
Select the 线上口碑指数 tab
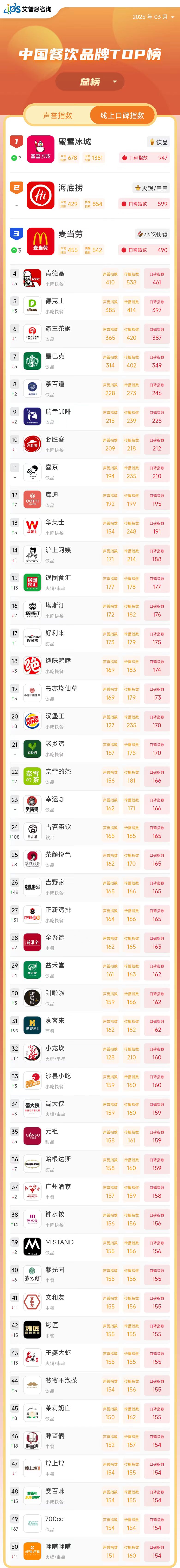pos(122,115)
